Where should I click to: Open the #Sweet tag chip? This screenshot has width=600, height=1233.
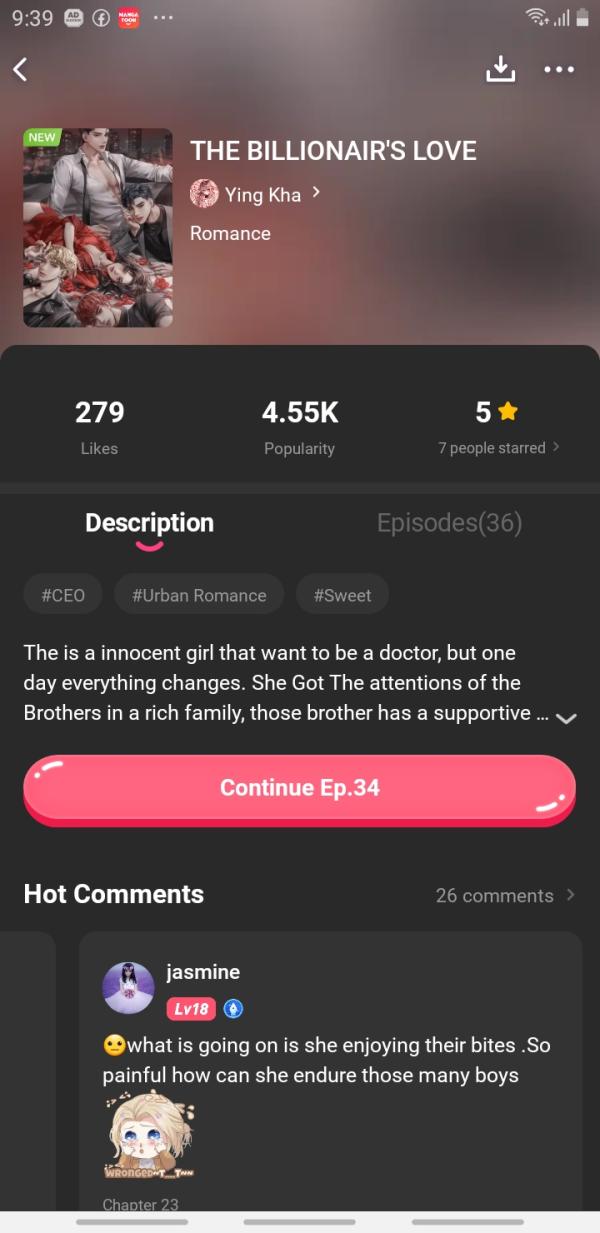tap(342, 595)
